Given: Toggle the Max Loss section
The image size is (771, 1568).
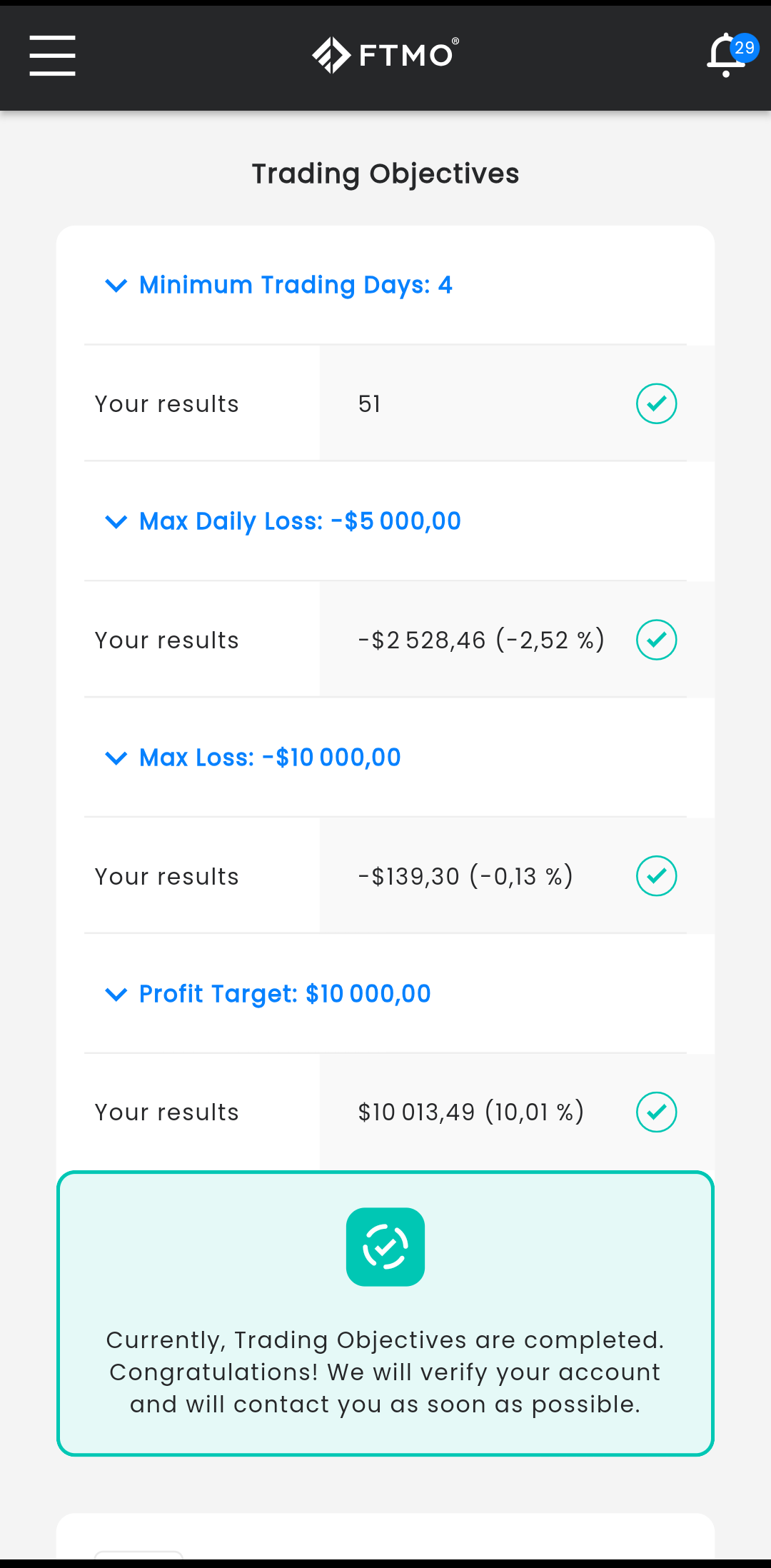Looking at the screenshot, I should [x=253, y=758].
